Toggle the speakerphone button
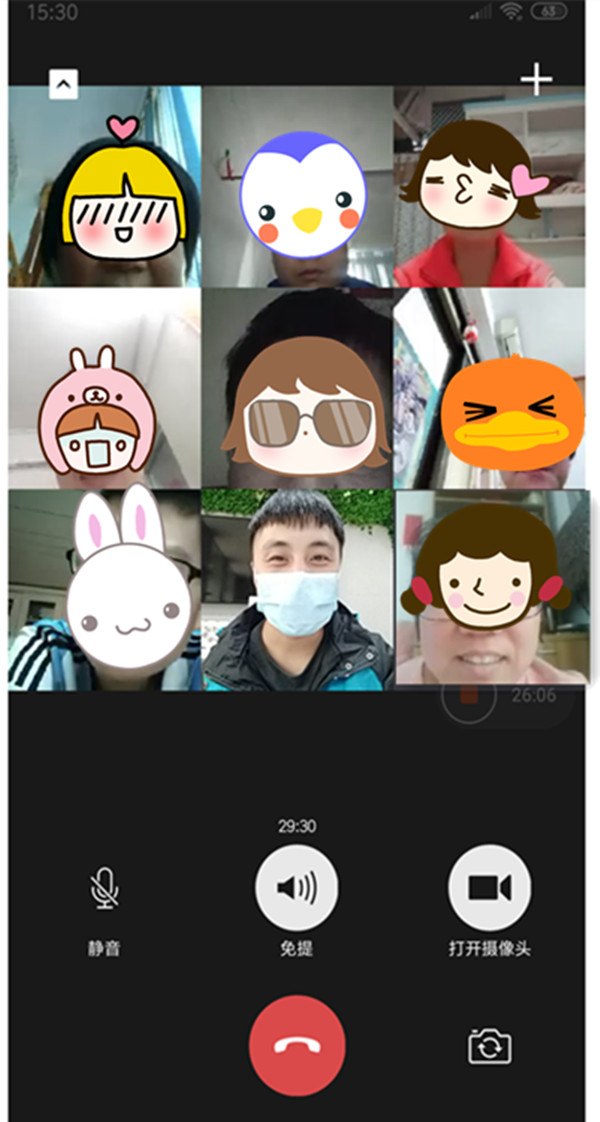 (296, 887)
